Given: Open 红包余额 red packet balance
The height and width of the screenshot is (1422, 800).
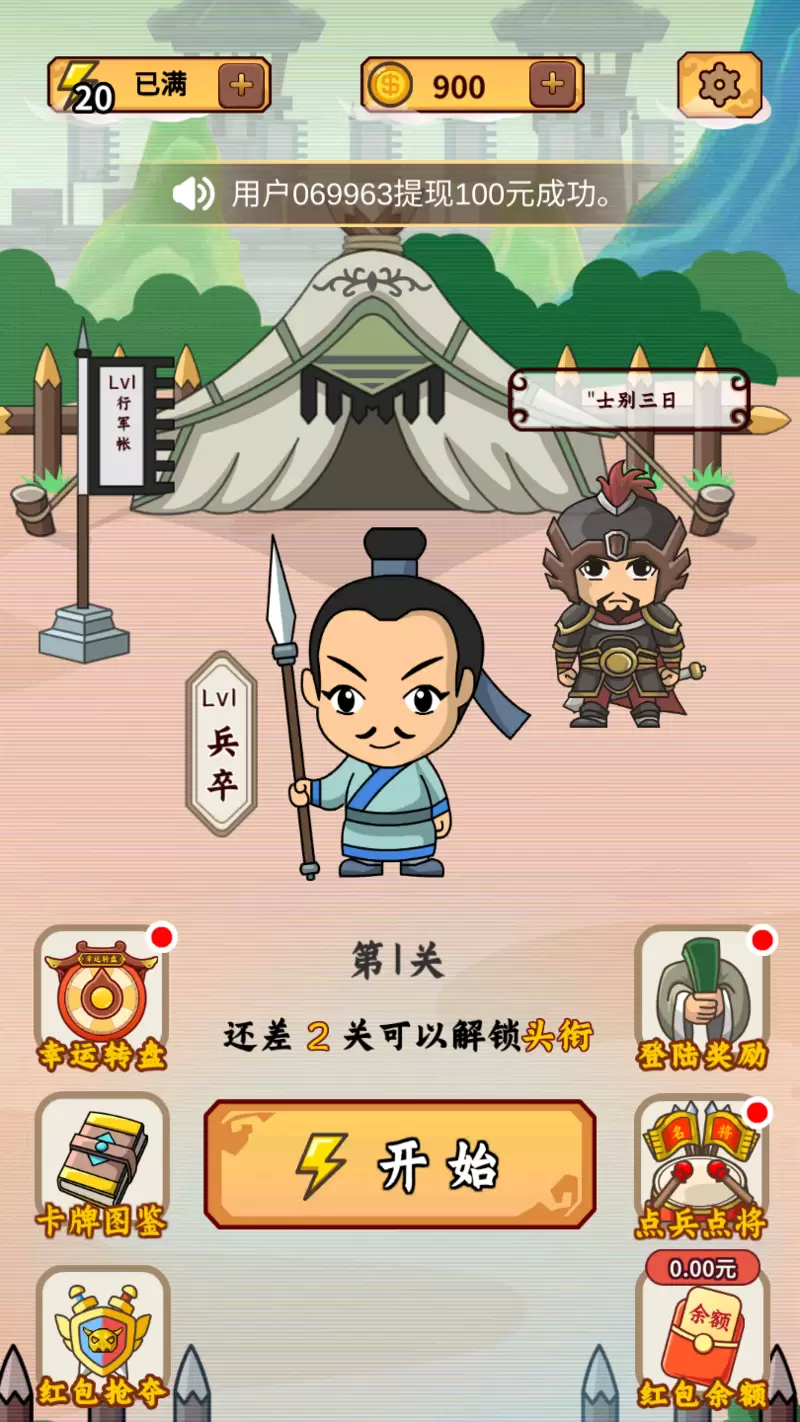Looking at the screenshot, I should point(702,1332).
